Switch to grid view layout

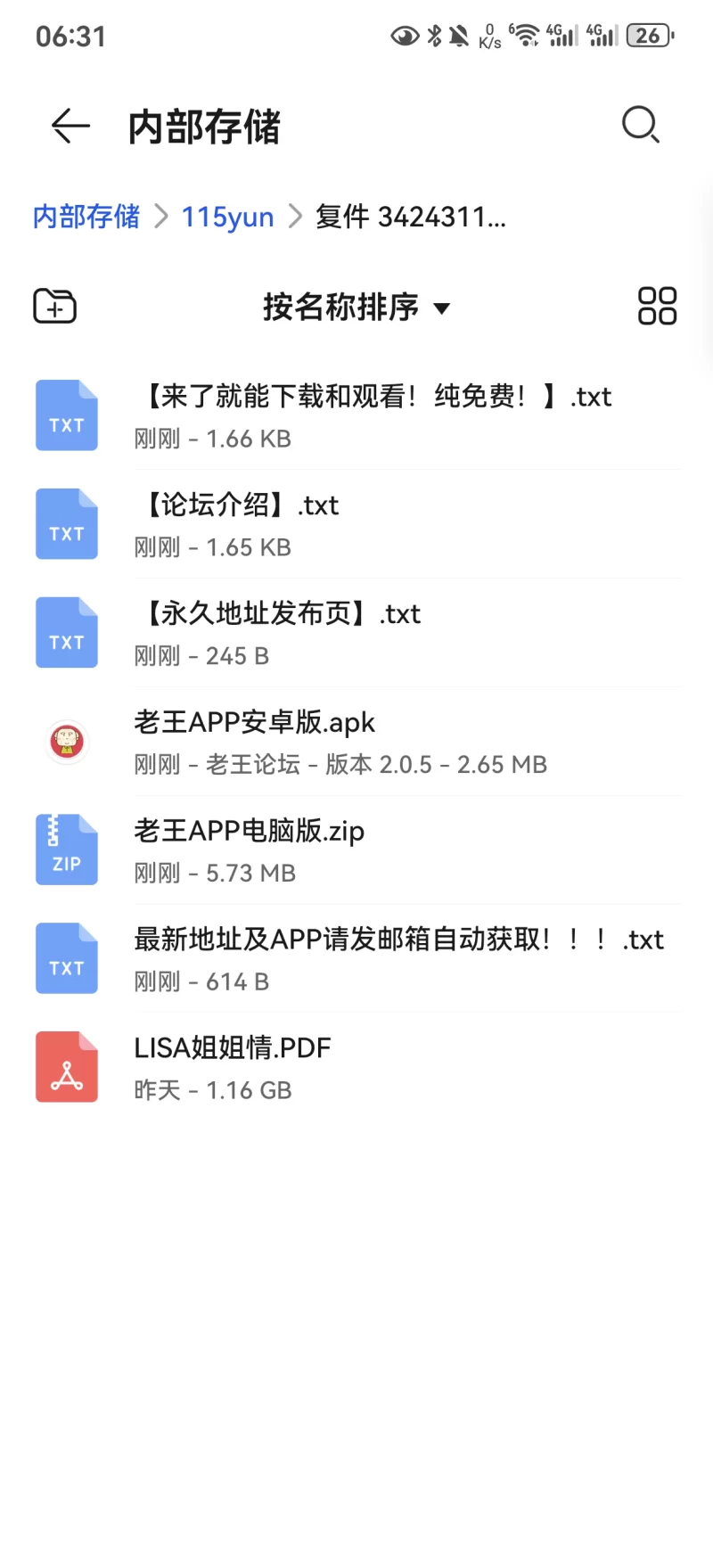[657, 307]
